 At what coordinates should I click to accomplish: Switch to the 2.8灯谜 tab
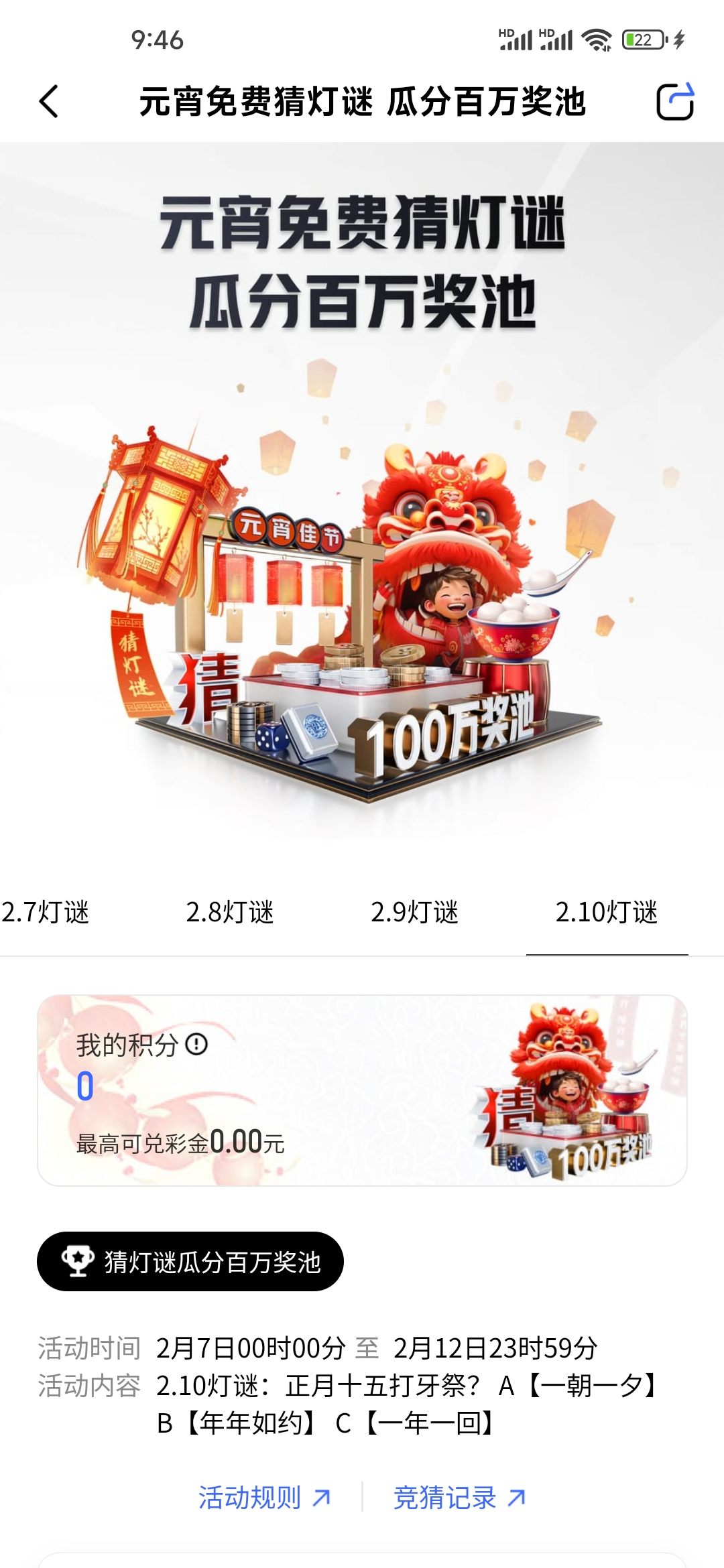[230, 913]
